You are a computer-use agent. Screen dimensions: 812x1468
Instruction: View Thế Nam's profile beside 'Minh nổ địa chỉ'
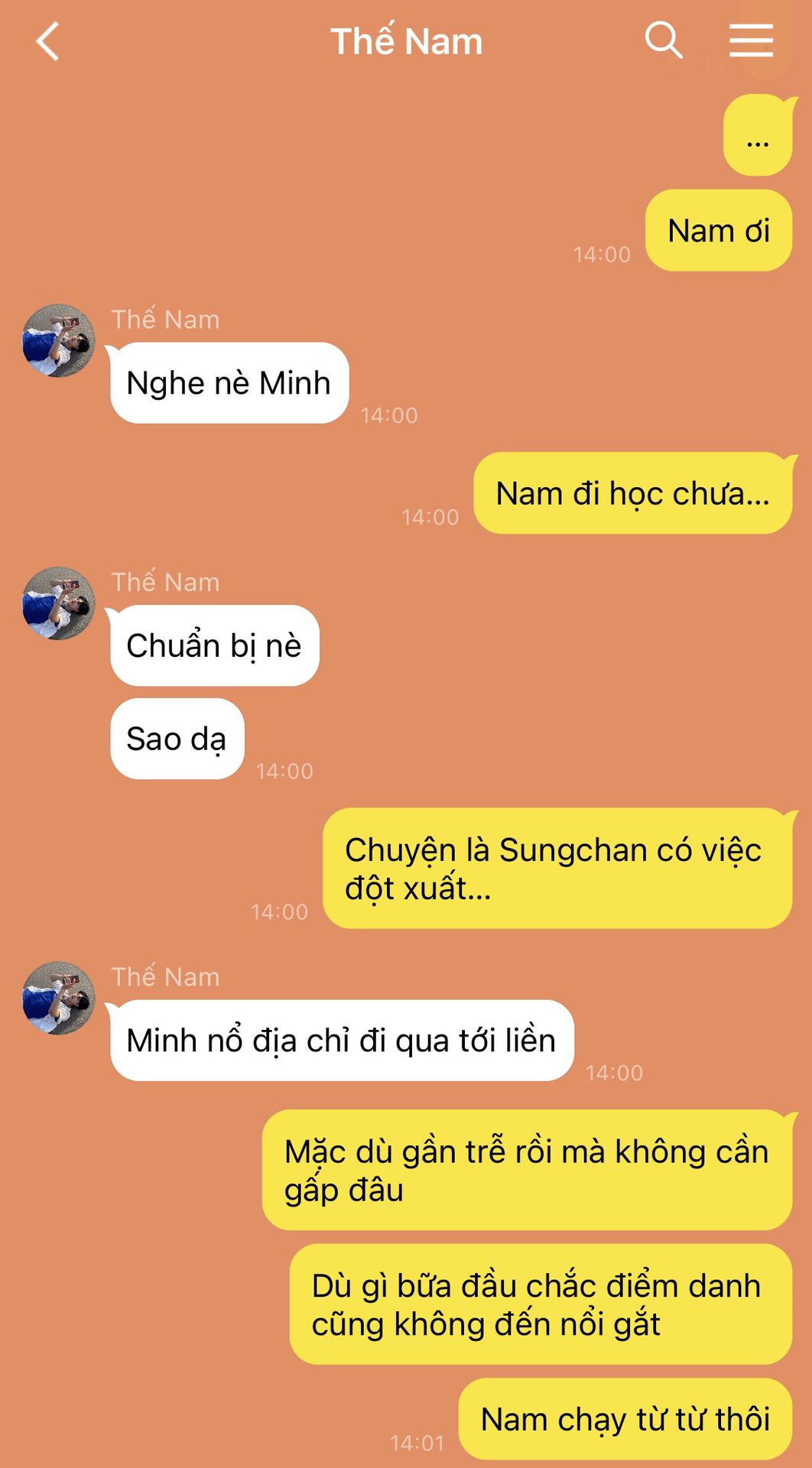point(59,998)
